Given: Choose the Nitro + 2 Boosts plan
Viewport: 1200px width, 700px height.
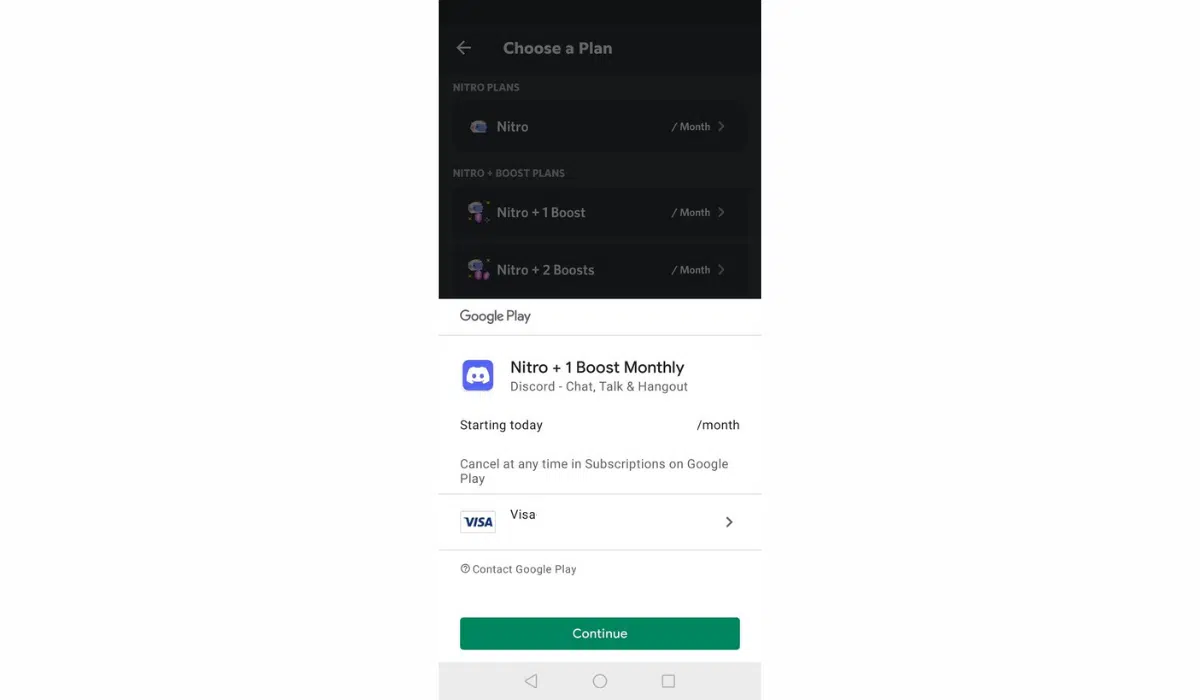Looking at the screenshot, I should (599, 270).
